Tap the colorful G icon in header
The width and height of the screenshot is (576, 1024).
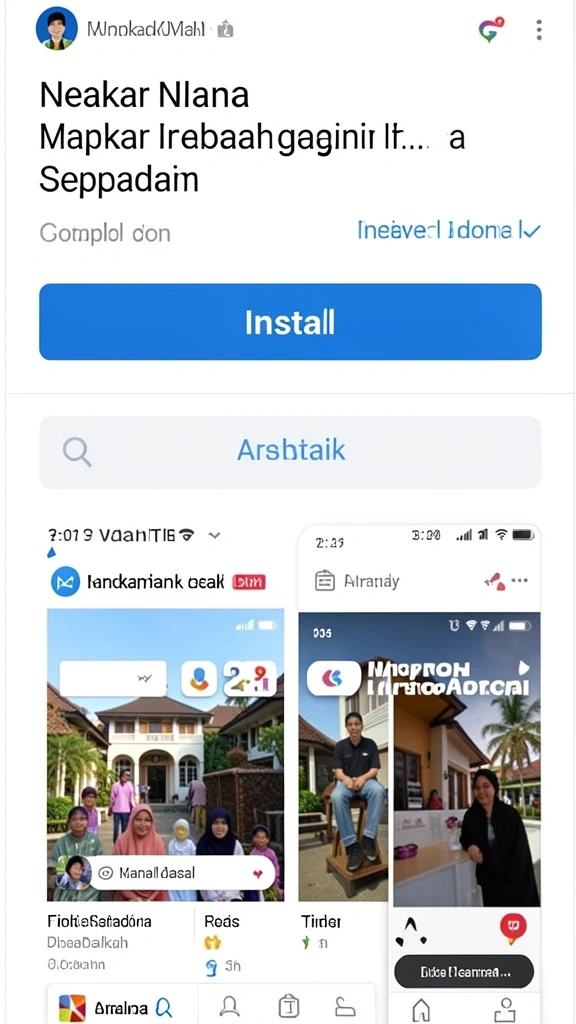click(x=491, y=29)
